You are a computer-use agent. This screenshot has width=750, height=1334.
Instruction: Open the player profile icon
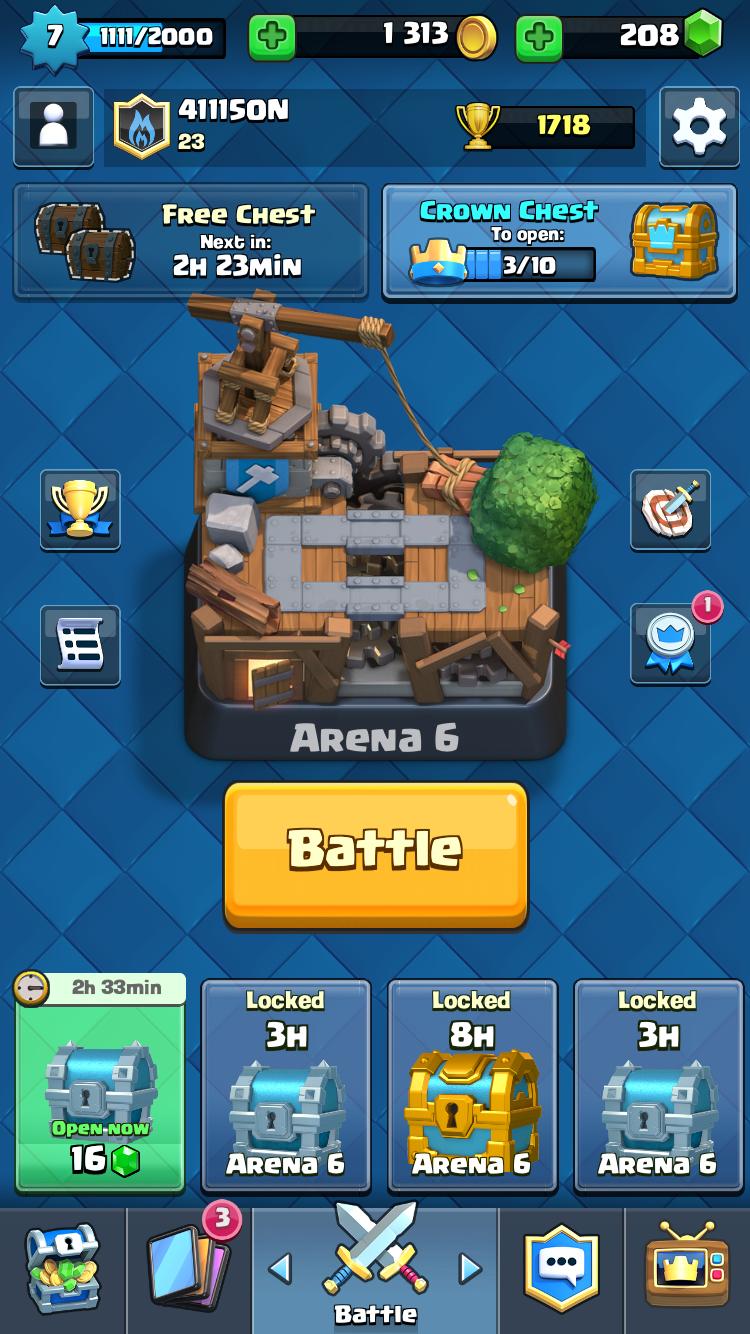point(53,126)
